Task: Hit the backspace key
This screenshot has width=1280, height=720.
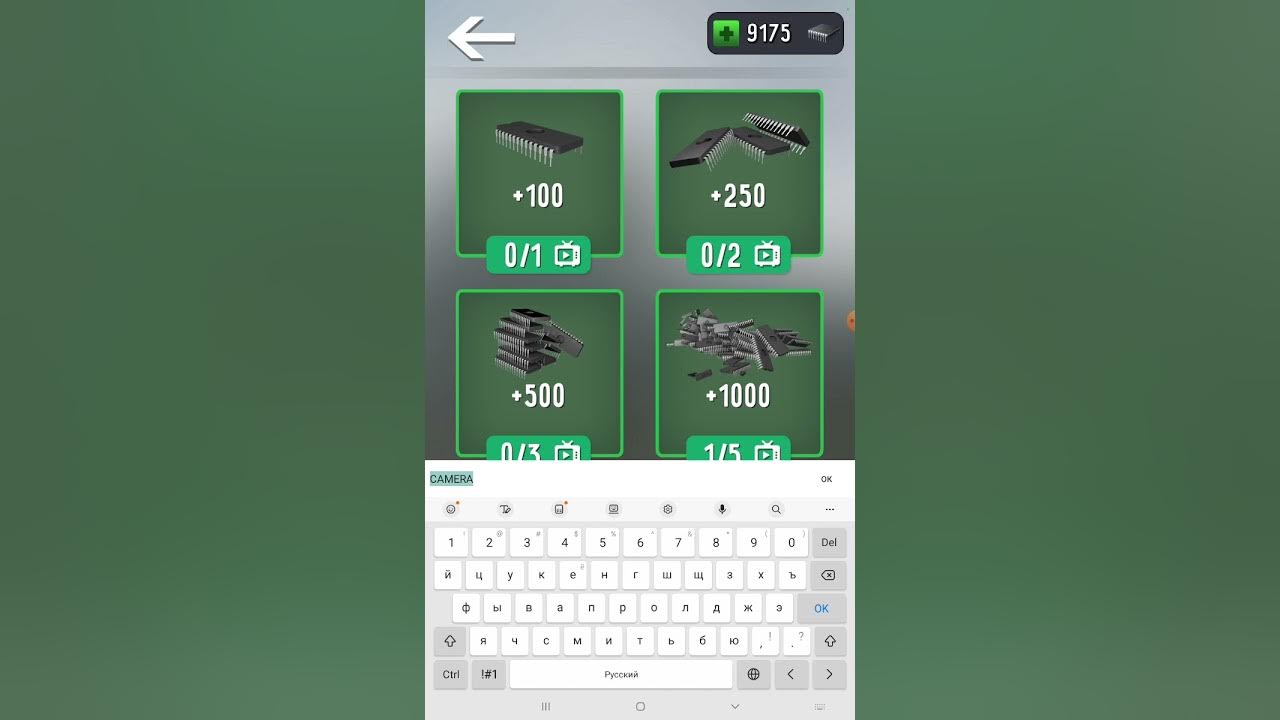Action: 828,575
